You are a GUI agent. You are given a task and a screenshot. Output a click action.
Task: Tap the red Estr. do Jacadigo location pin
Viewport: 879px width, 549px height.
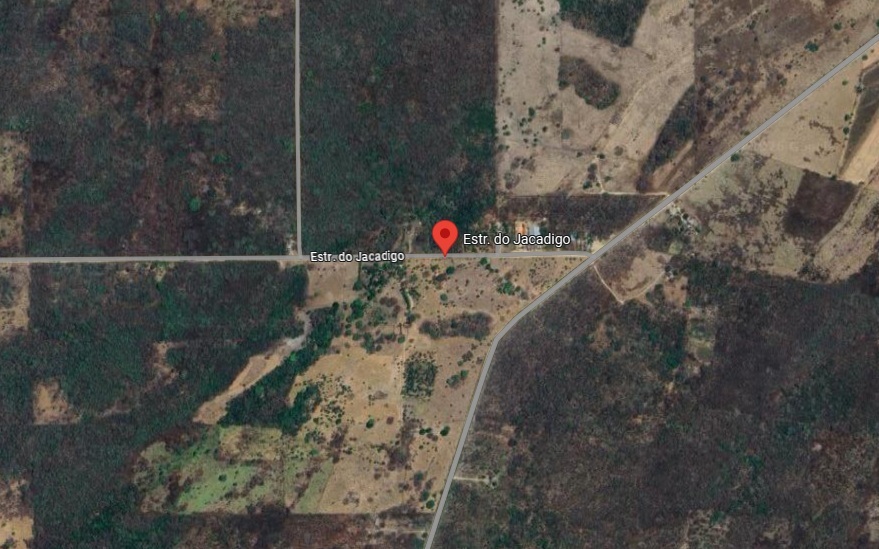(x=445, y=236)
